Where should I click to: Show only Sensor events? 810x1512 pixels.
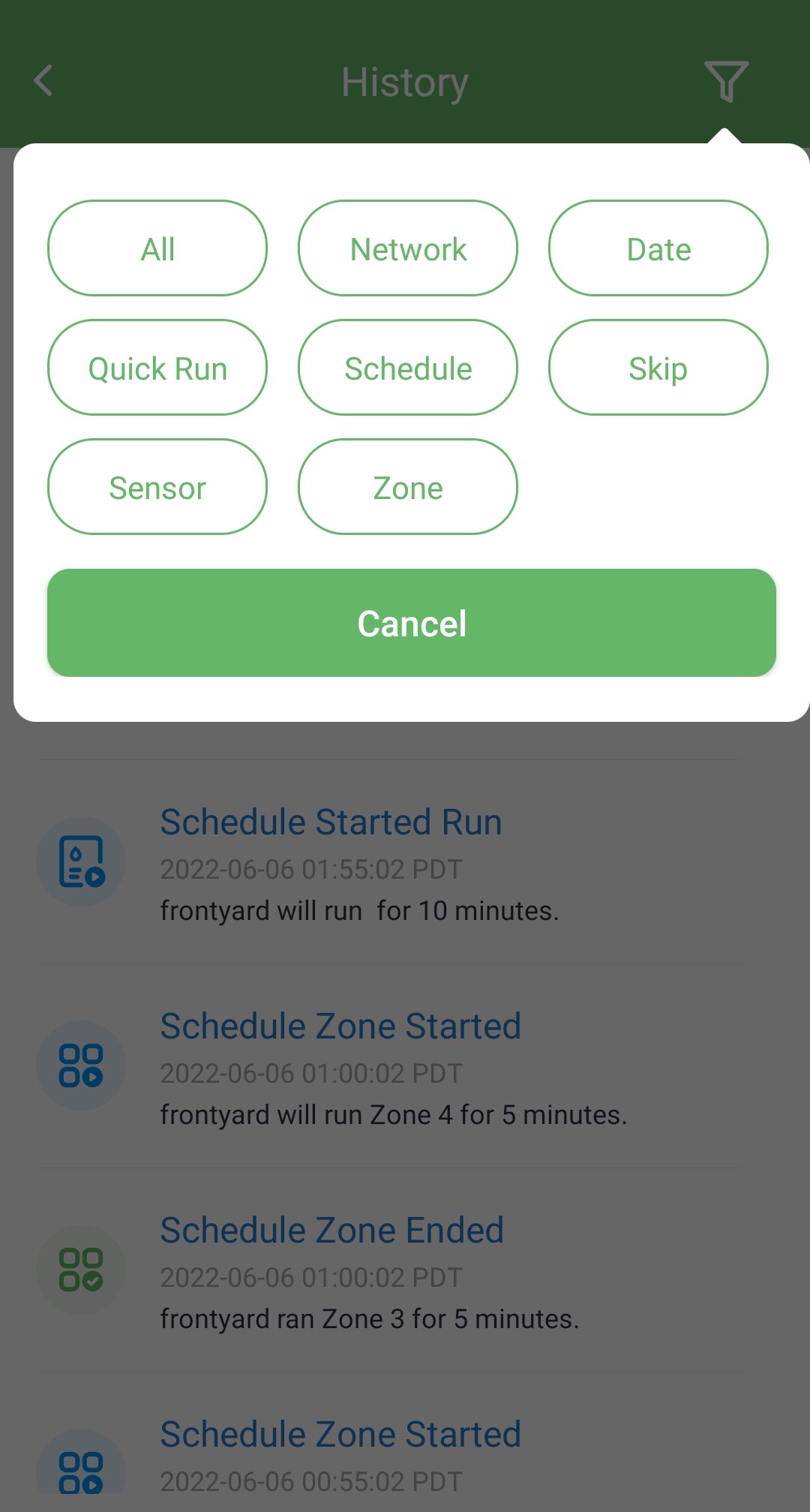coord(157,487)
